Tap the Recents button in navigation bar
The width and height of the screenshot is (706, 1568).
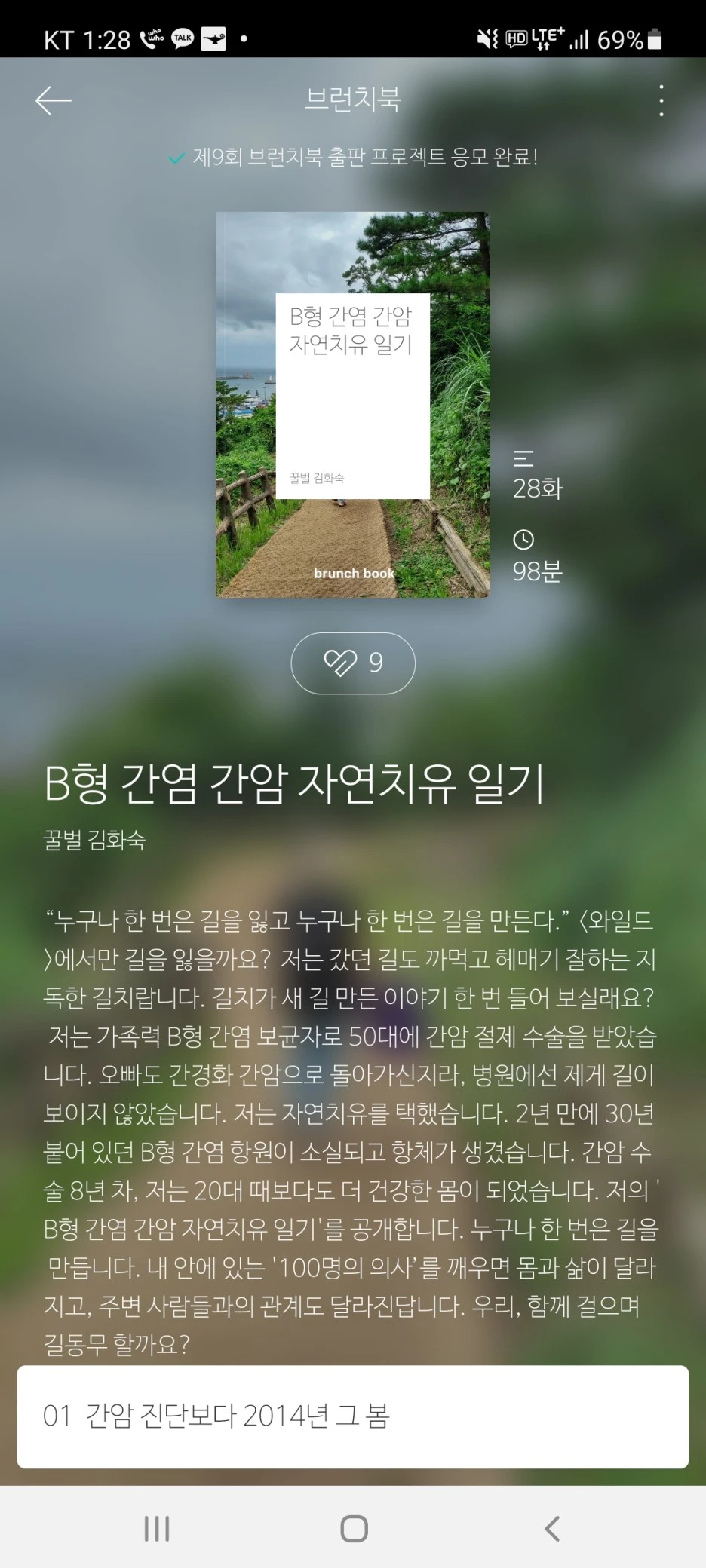[x=156, y=1529]
